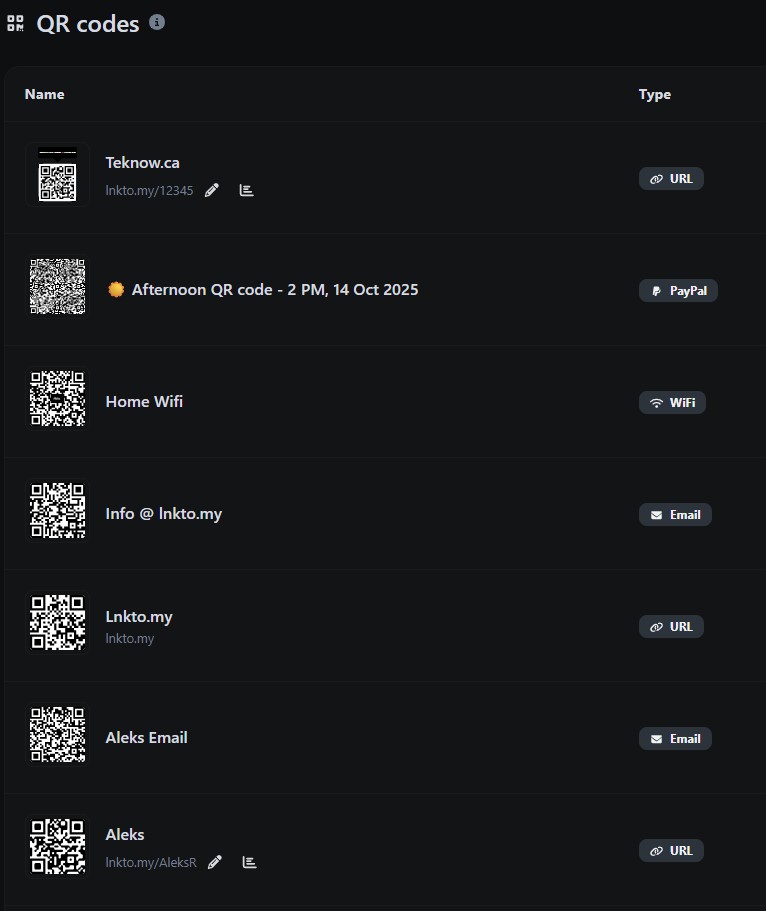Click the Home Wifi name
Viewport: 766px width, 911px height.
pos(143,401)
